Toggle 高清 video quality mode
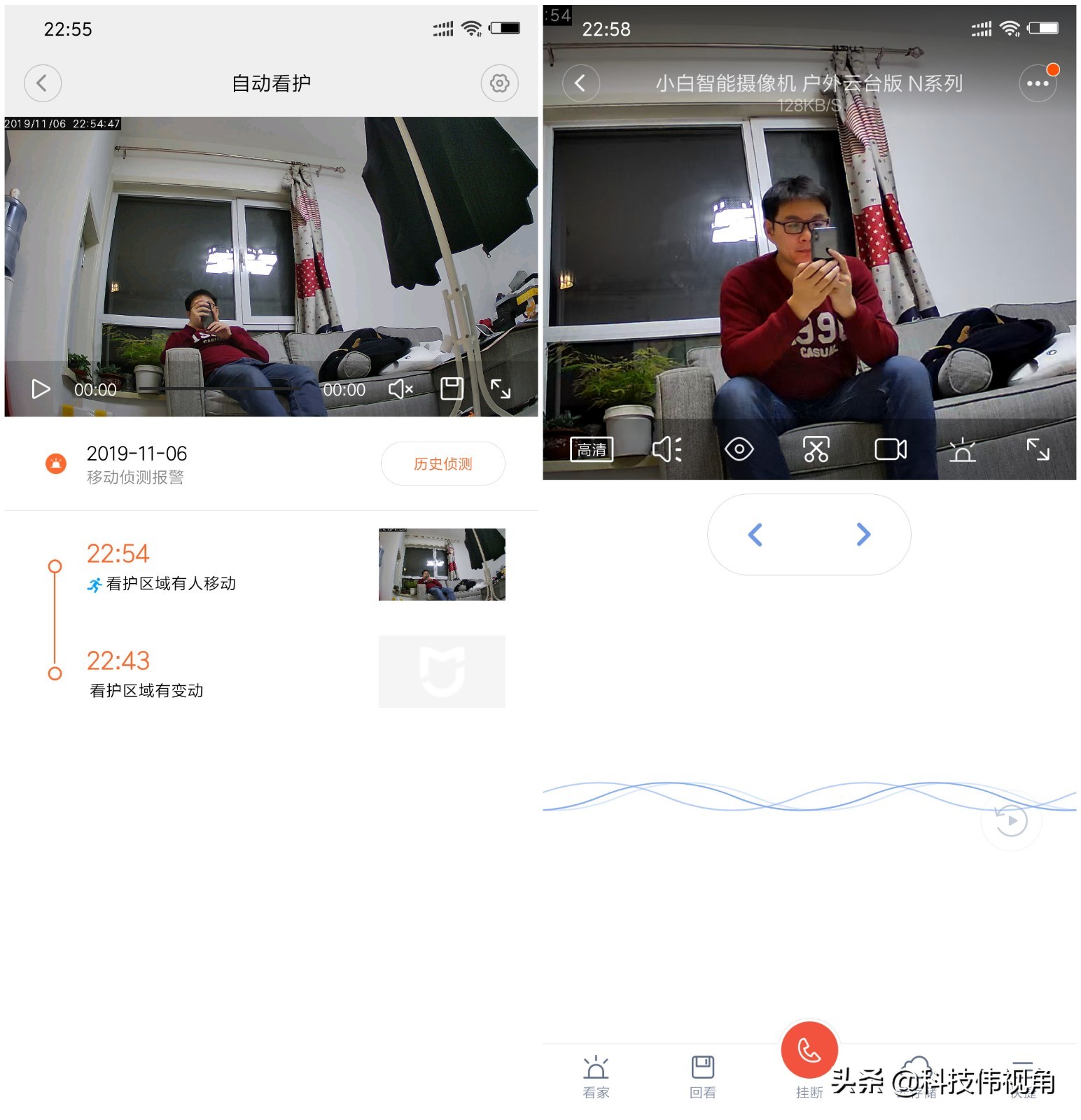The width and height of the screenshot is (1081, 1120). coord(592,449)
